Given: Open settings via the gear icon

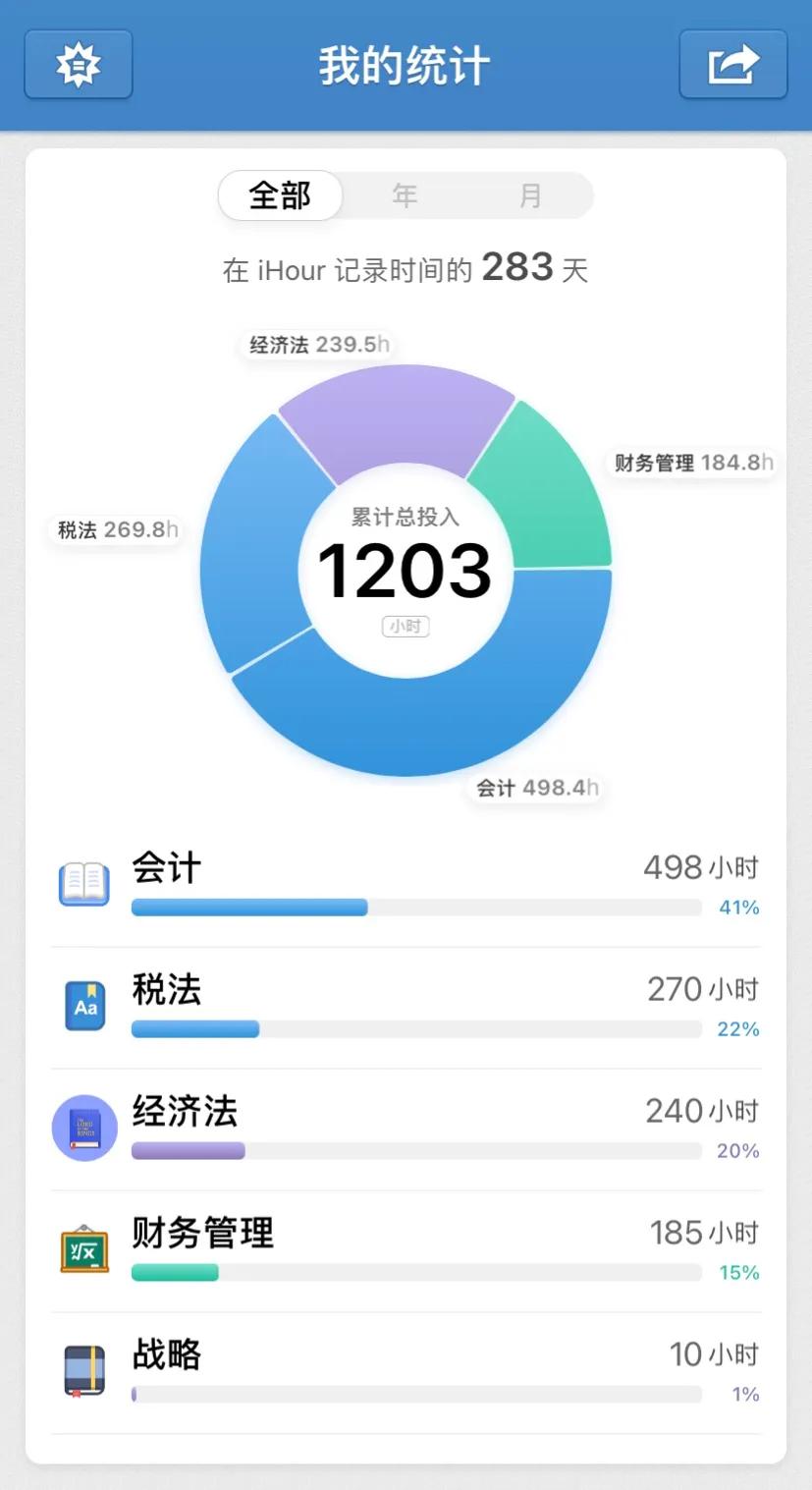Looking at the screenshot, I should point(78,65).
